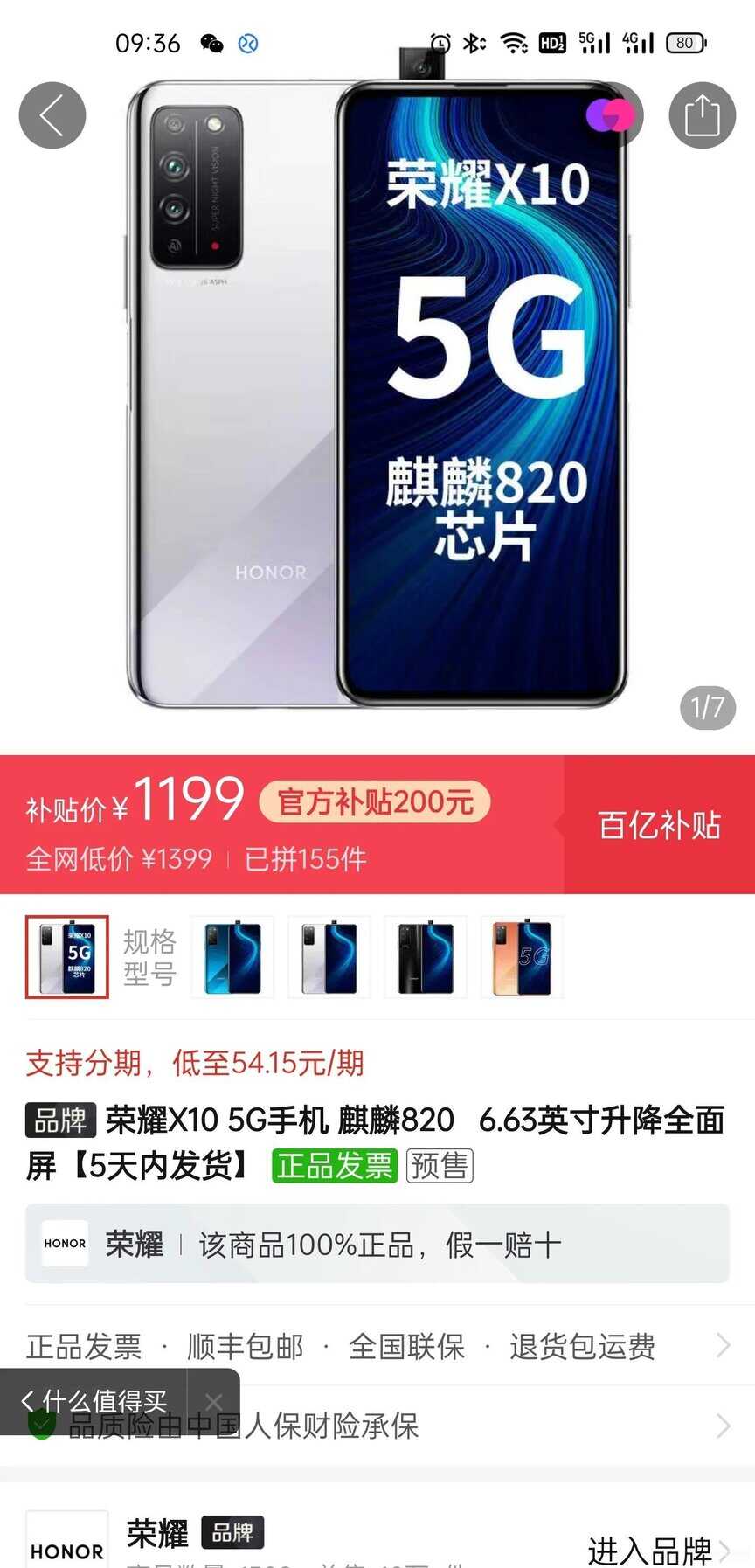Open the 荣耀 authenticity guarantee bar
Image resolution: width=755 pixels, height=1568 pixels.
(377, 1244)
